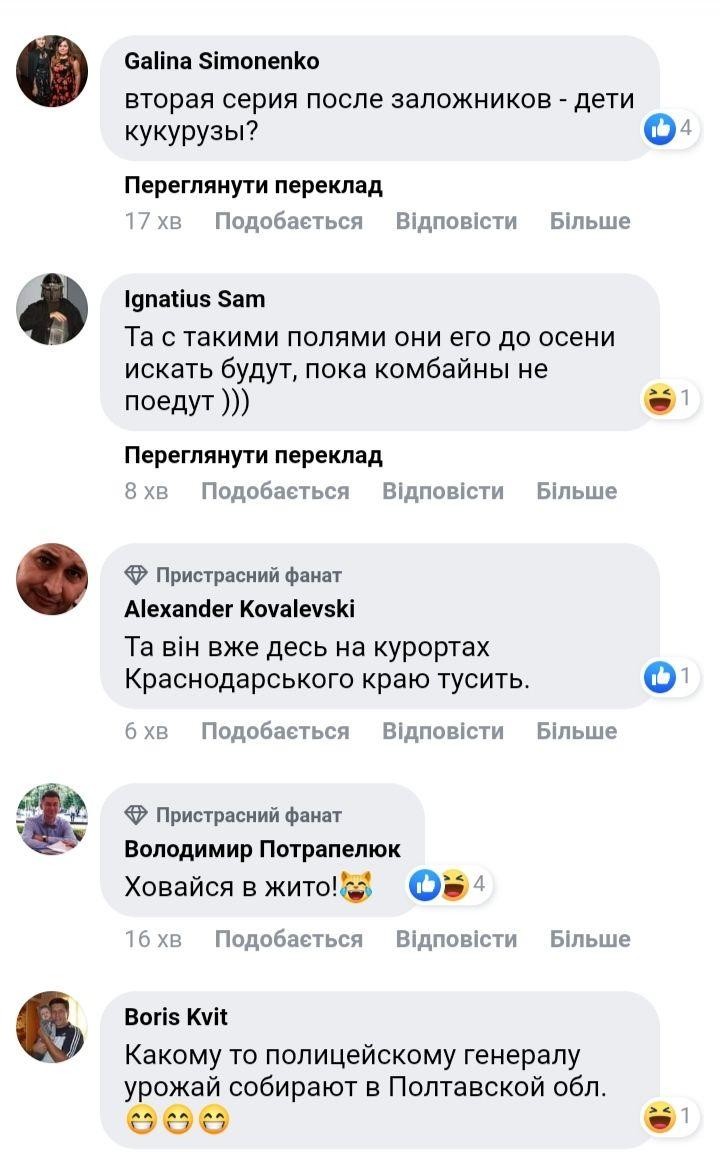This screenshot has height=1164, width=720.
Task: Open More options under Володимир Потрапелюк's comment
Action: [590, 939]
